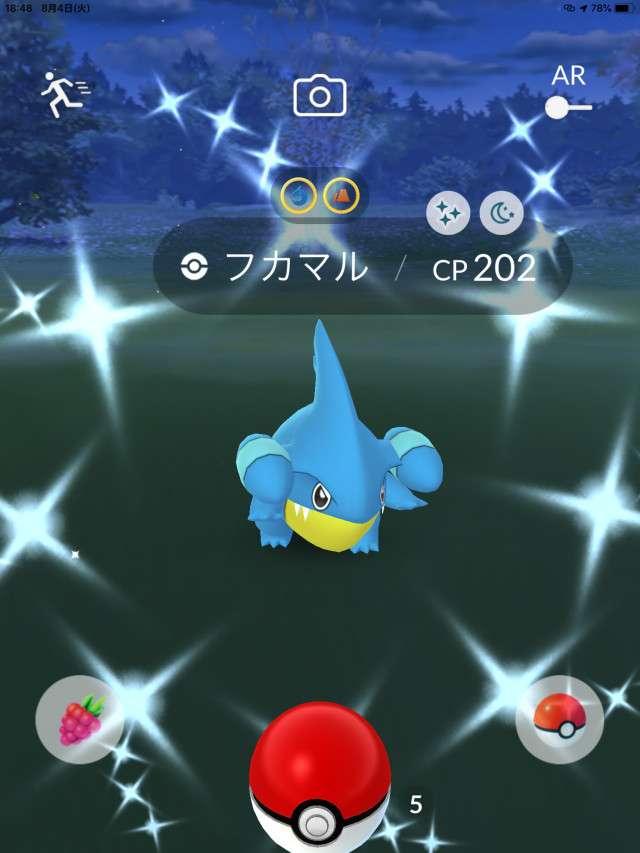Run away from the encounter
Image resolution: width=640 pixels, height=853 pixels.
(64, 93)
